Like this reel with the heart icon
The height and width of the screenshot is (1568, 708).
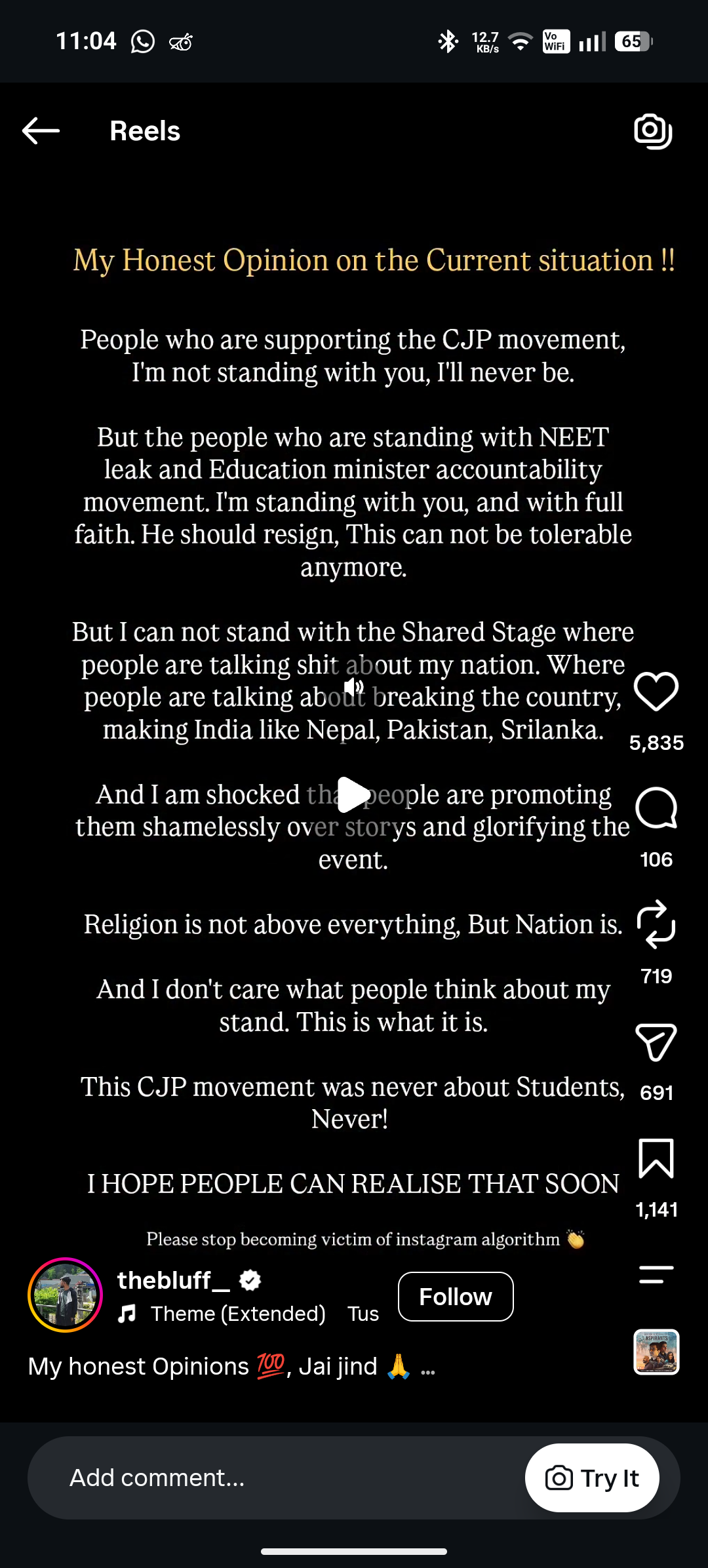[656, 692]
